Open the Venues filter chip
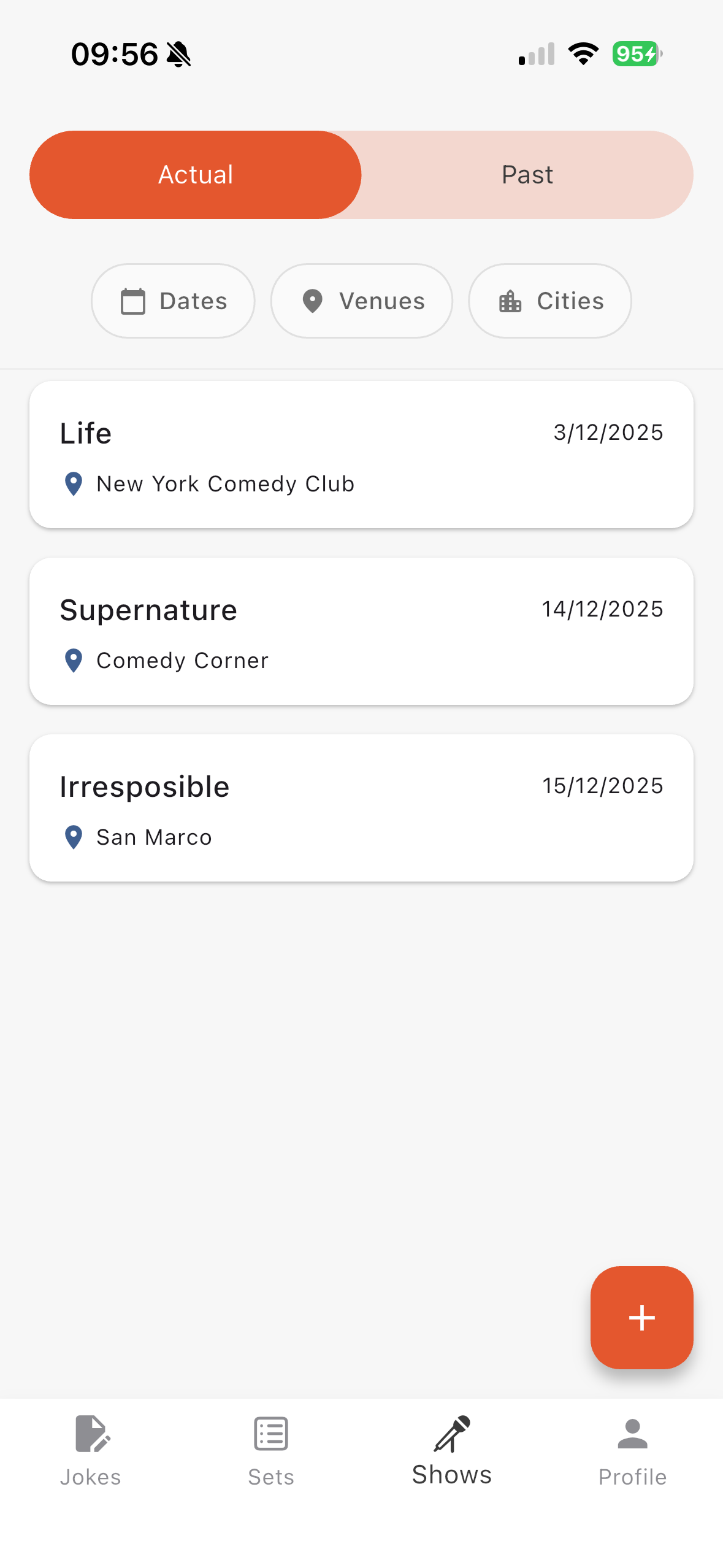Screen dimensions: 723x1568 [362, 301]
